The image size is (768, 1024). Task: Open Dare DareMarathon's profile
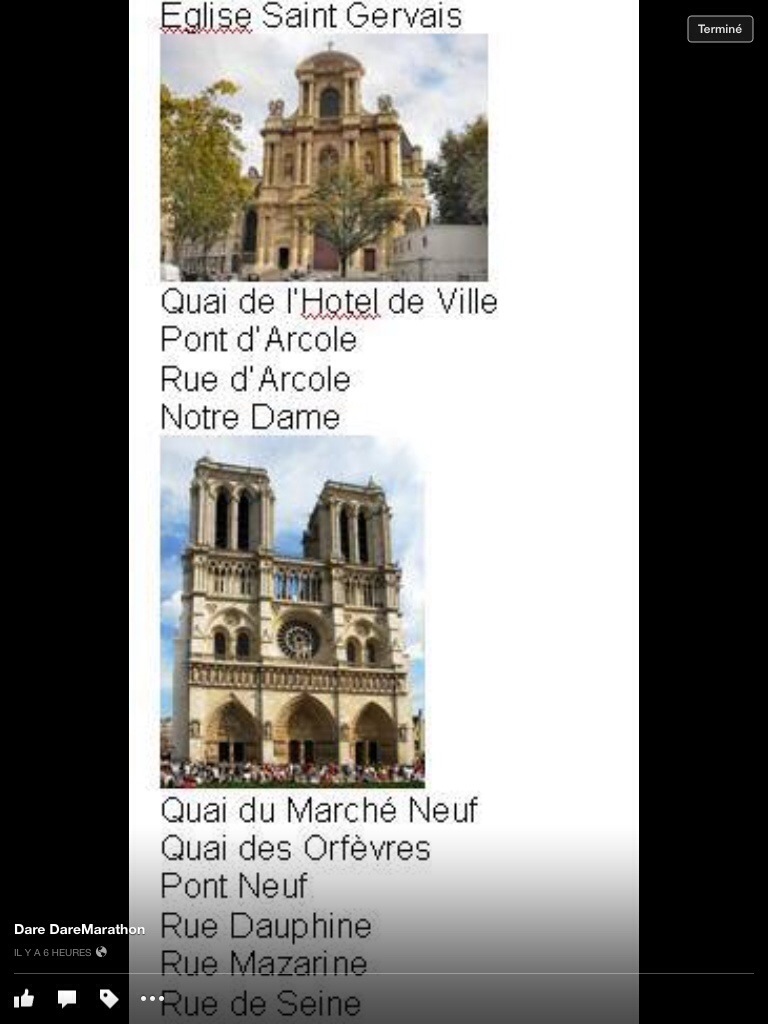coord(79,929)
